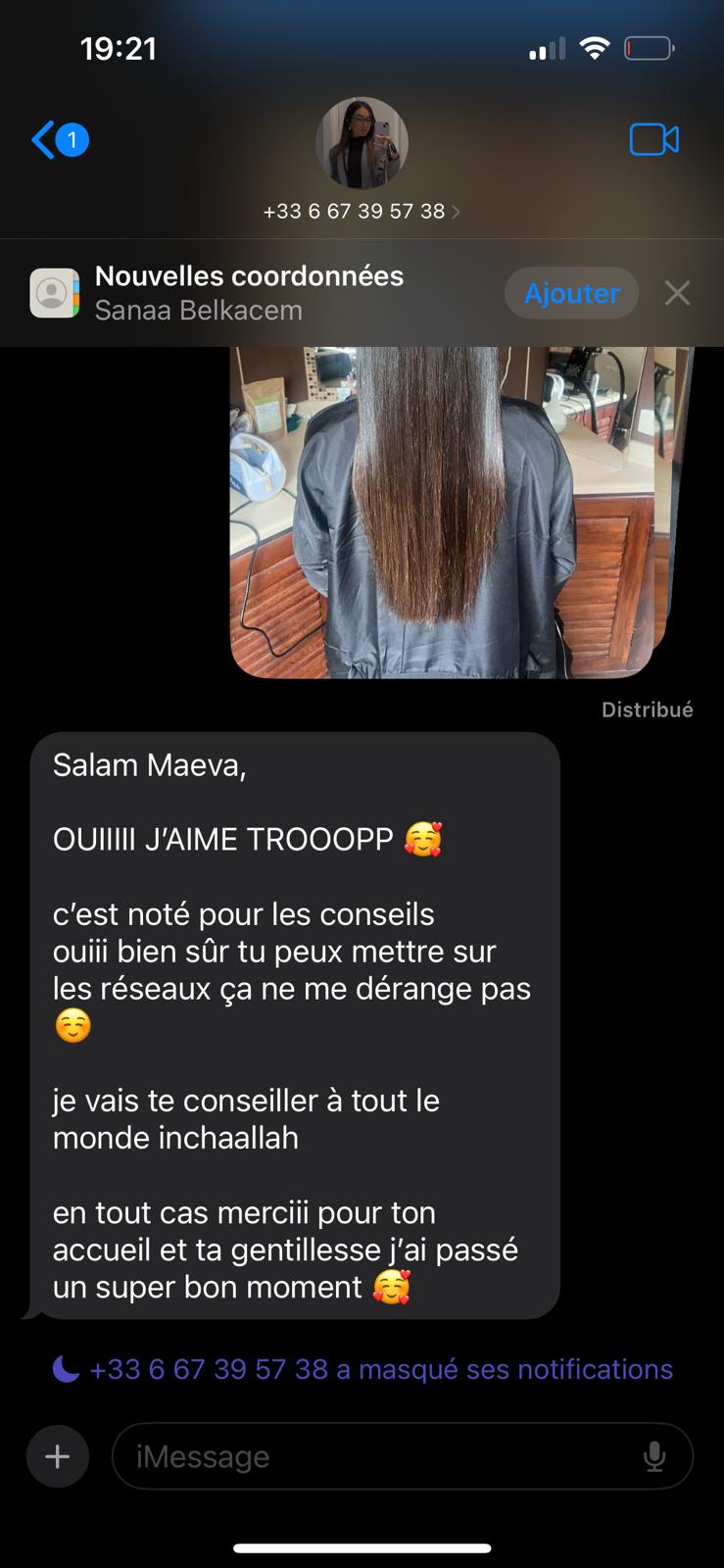Open the plus attachments menu
Viewport: 724px width, 1568px height.
point(58,1456)
